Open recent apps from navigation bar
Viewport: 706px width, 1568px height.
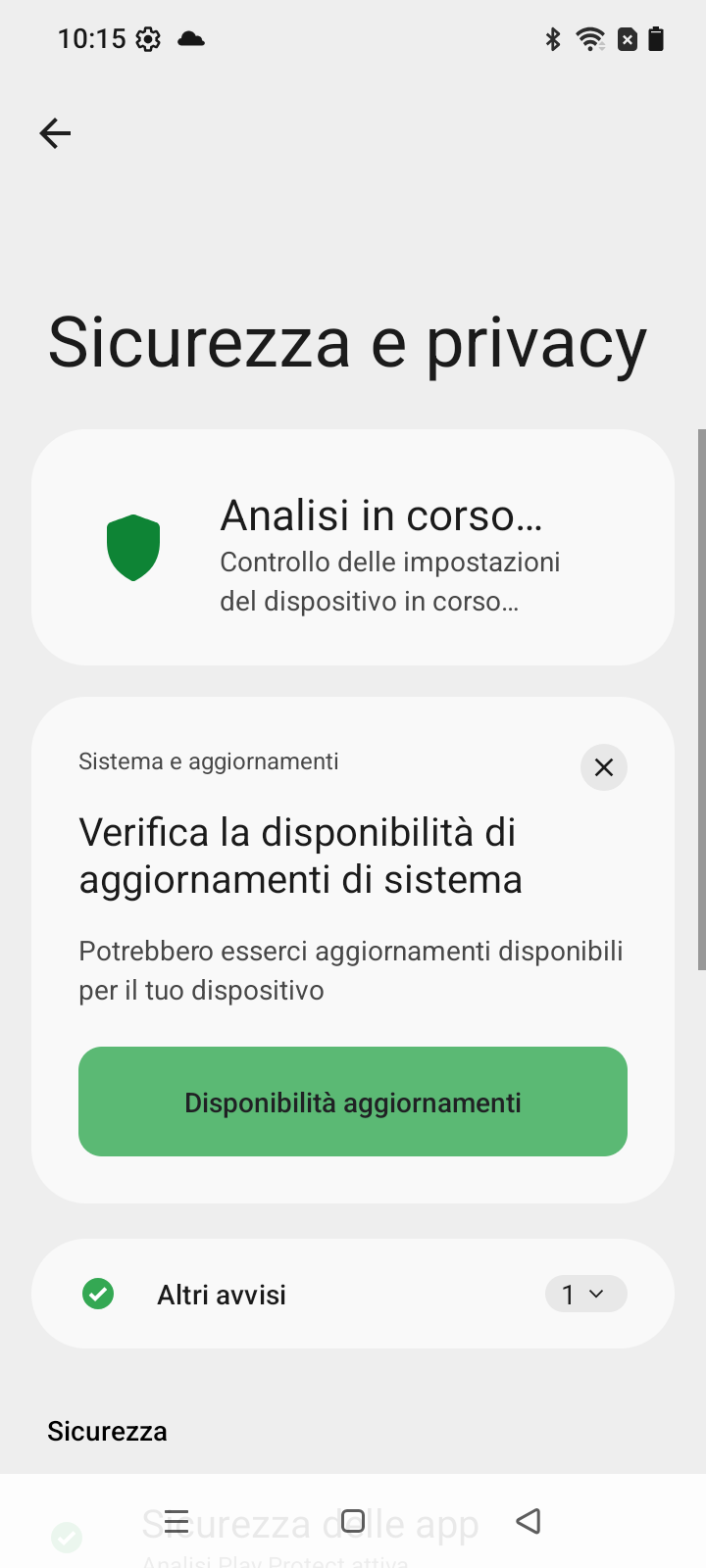[176, 1521]
